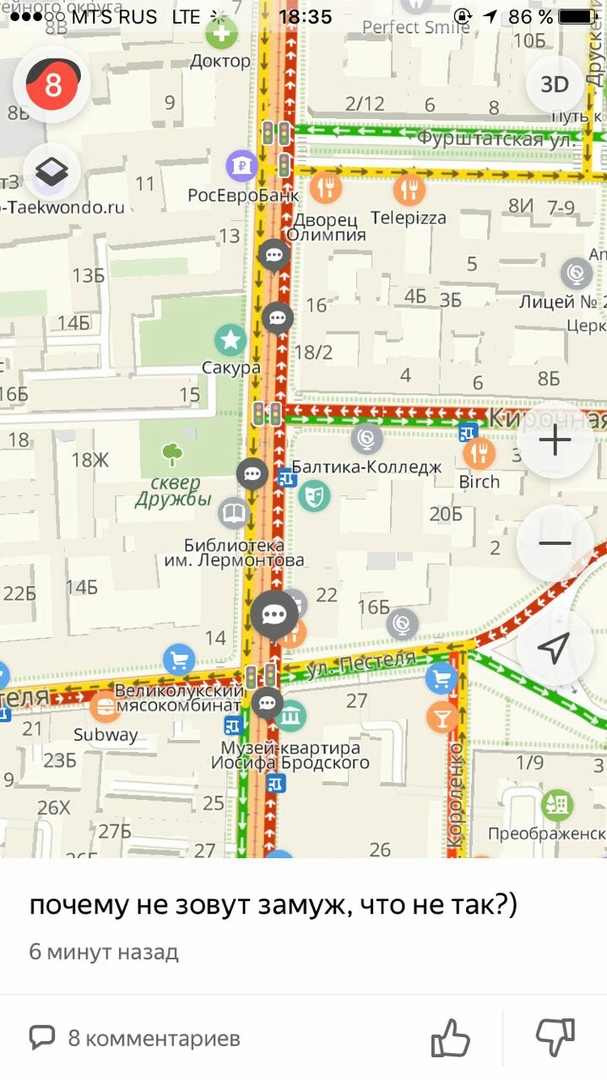Open Telepizza restaurant marker
Viewport: 607px width, 1080px height.
[408, 189]
